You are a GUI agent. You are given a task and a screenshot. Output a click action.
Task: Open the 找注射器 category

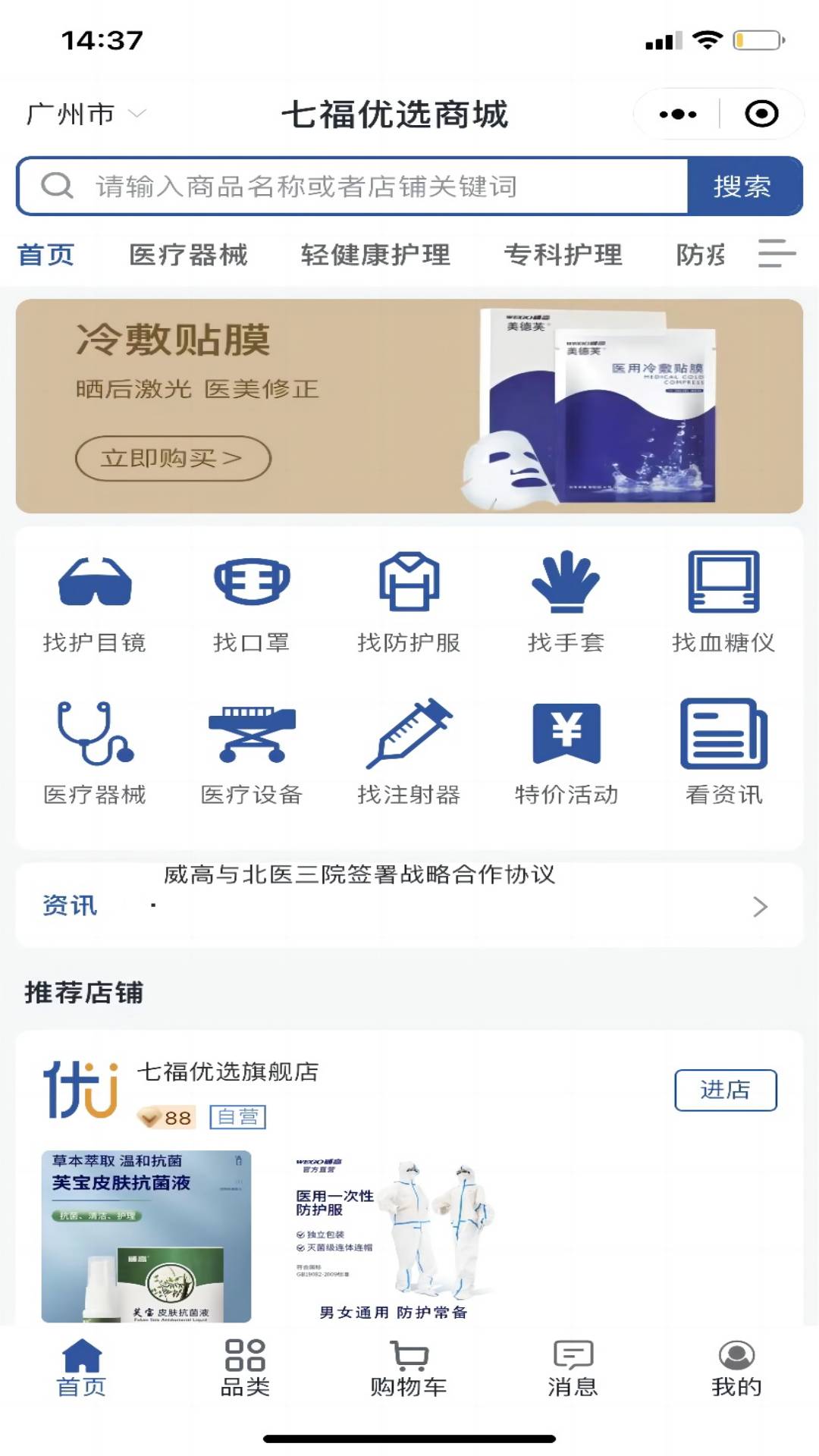[409, 754]
